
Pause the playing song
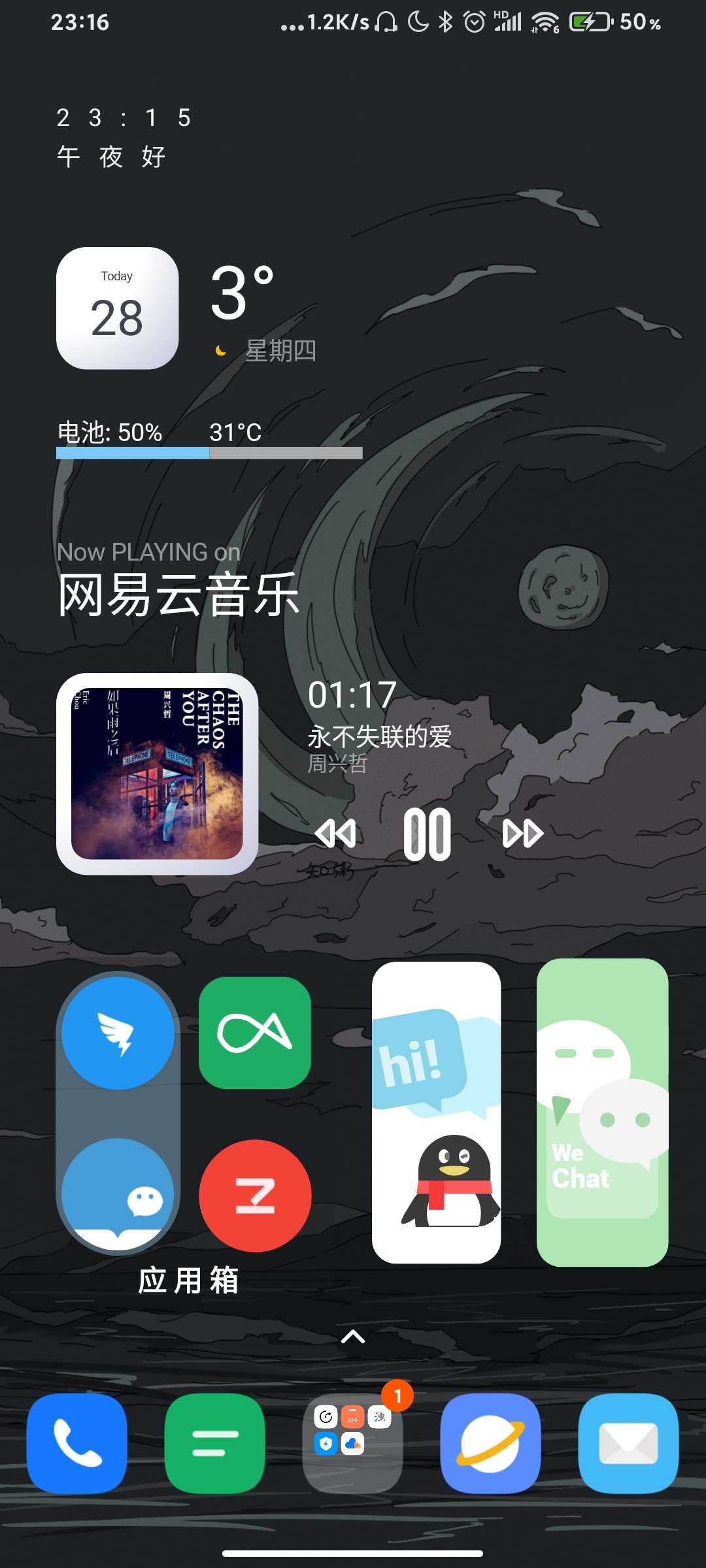(x=427, y=834)
